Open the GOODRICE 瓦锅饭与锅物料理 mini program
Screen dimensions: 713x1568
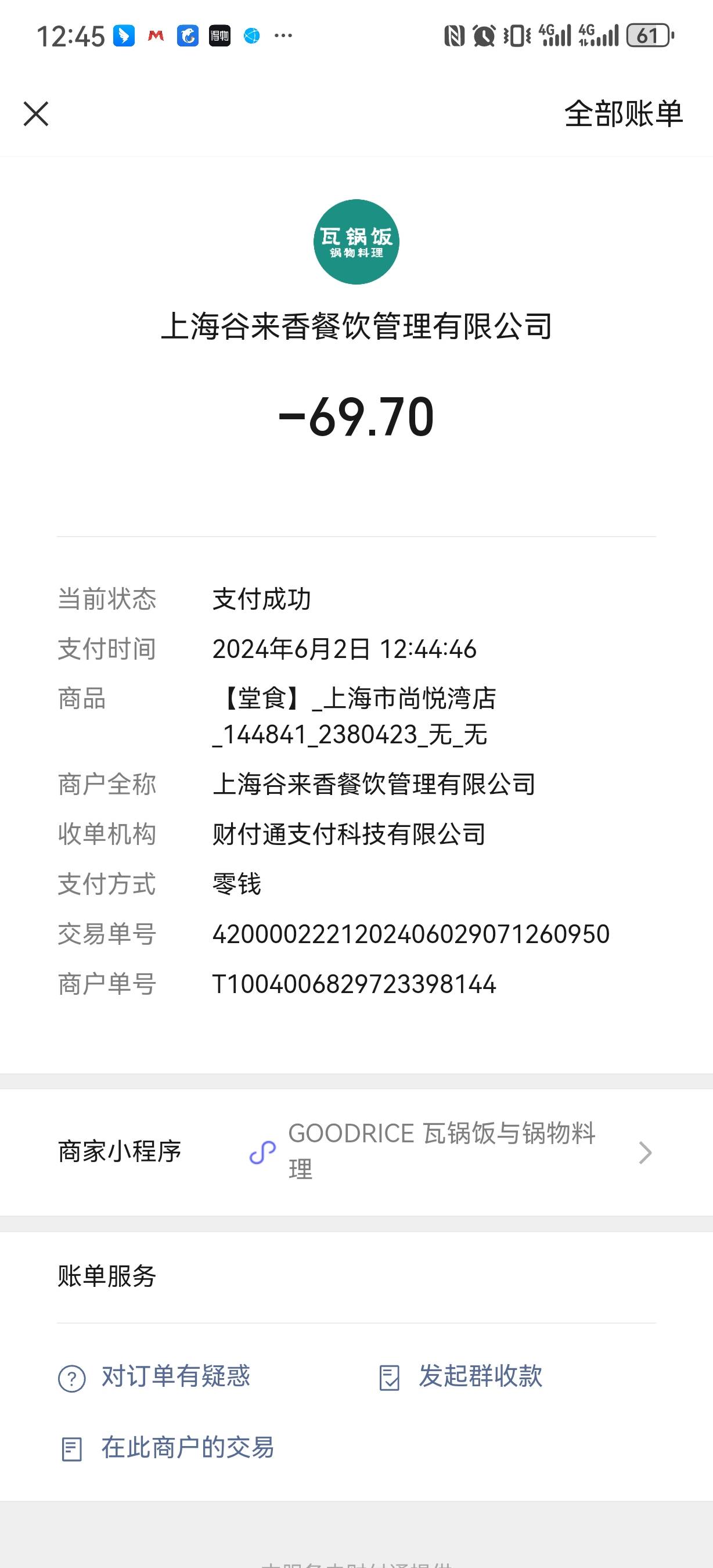pos(356,1152)
